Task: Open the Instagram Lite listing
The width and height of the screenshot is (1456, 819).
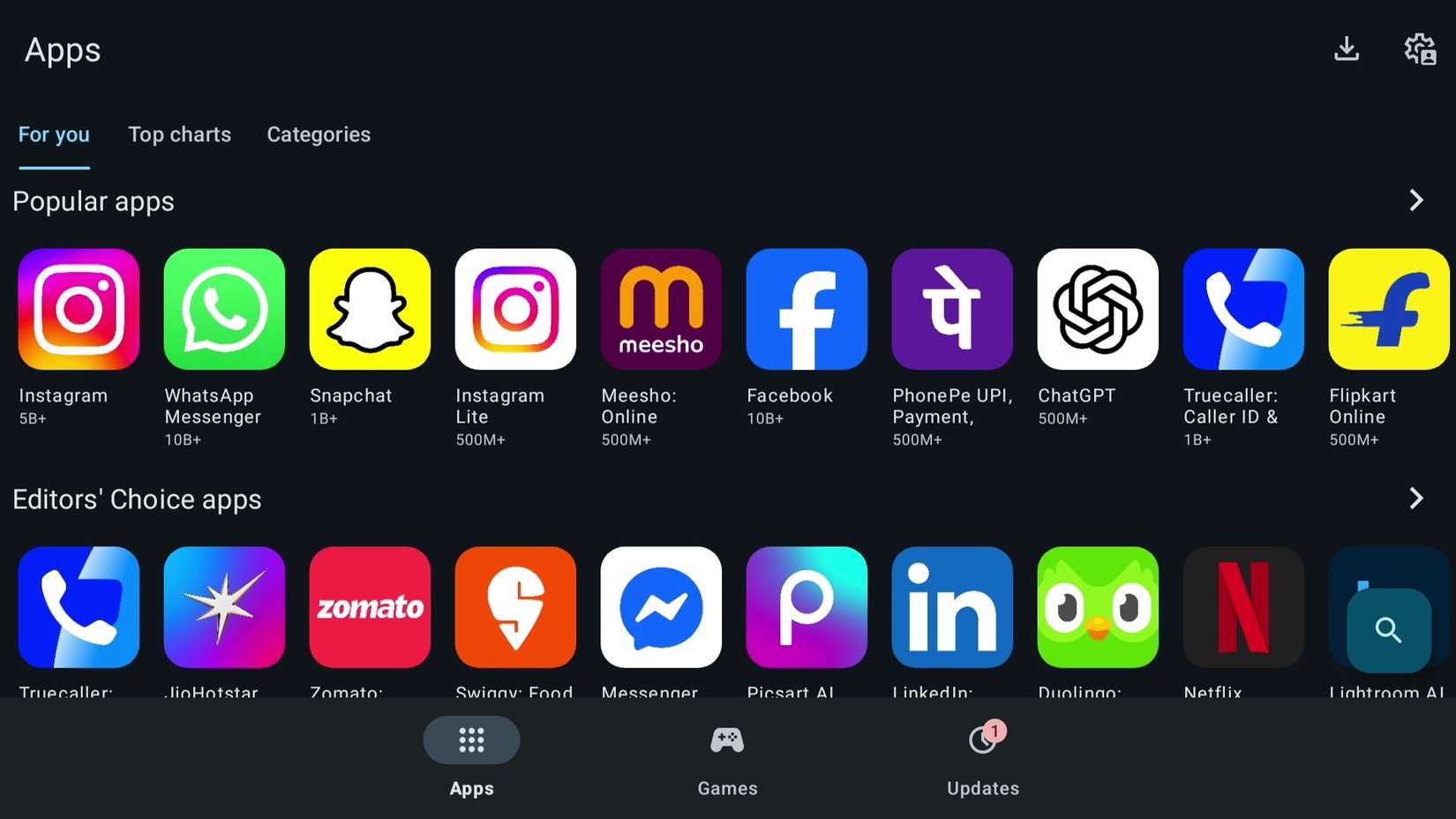Action: 515,309
